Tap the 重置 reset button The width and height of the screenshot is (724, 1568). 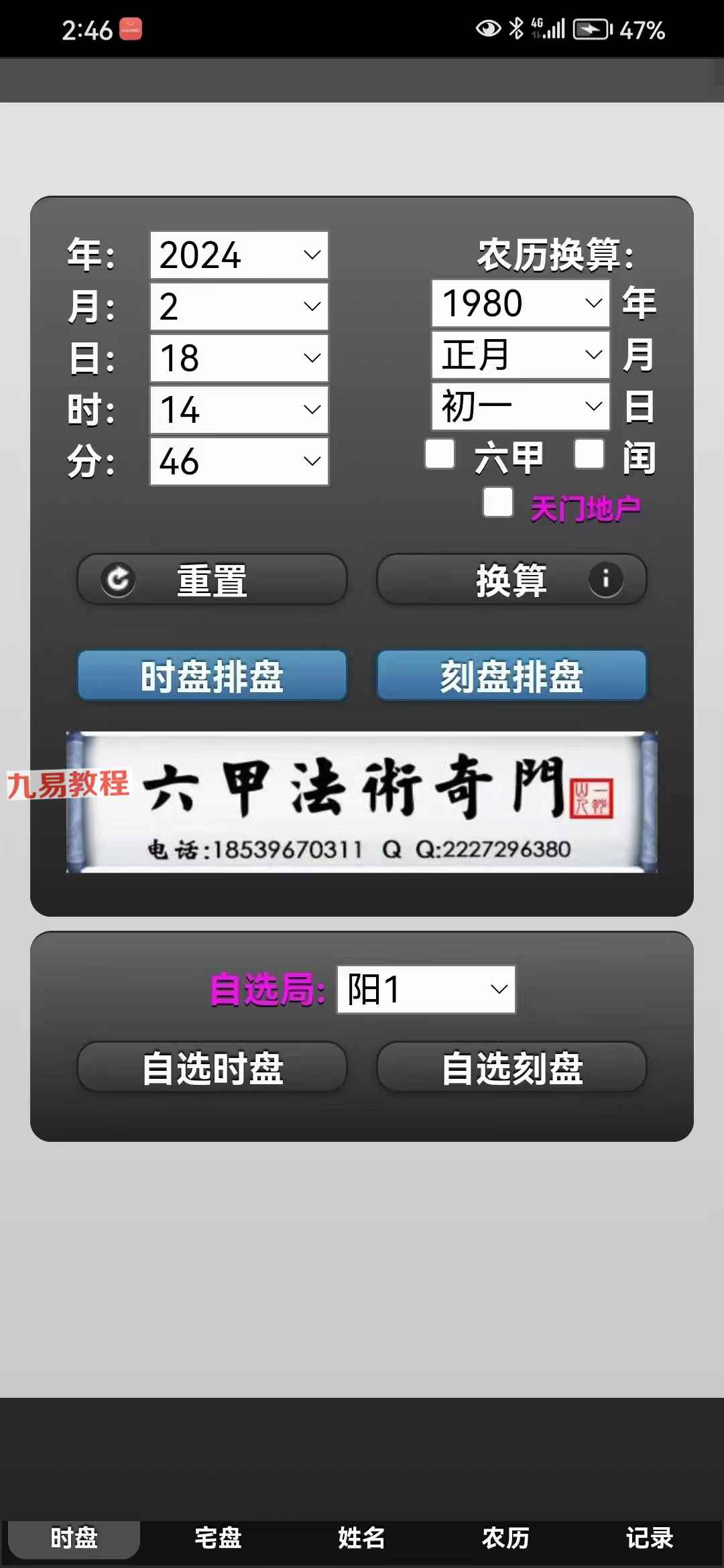213,579
